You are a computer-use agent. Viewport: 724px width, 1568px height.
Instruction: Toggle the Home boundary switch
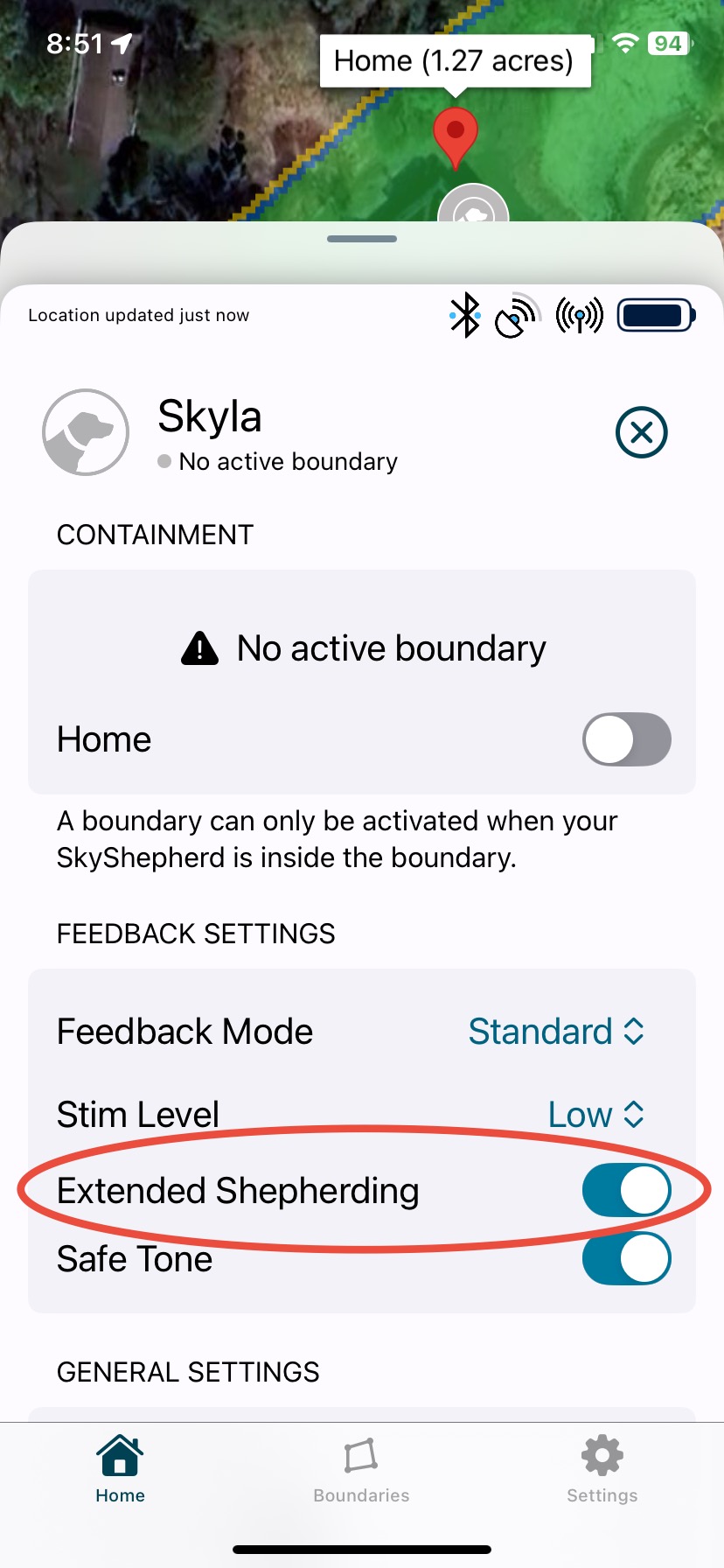coord(626,739)
